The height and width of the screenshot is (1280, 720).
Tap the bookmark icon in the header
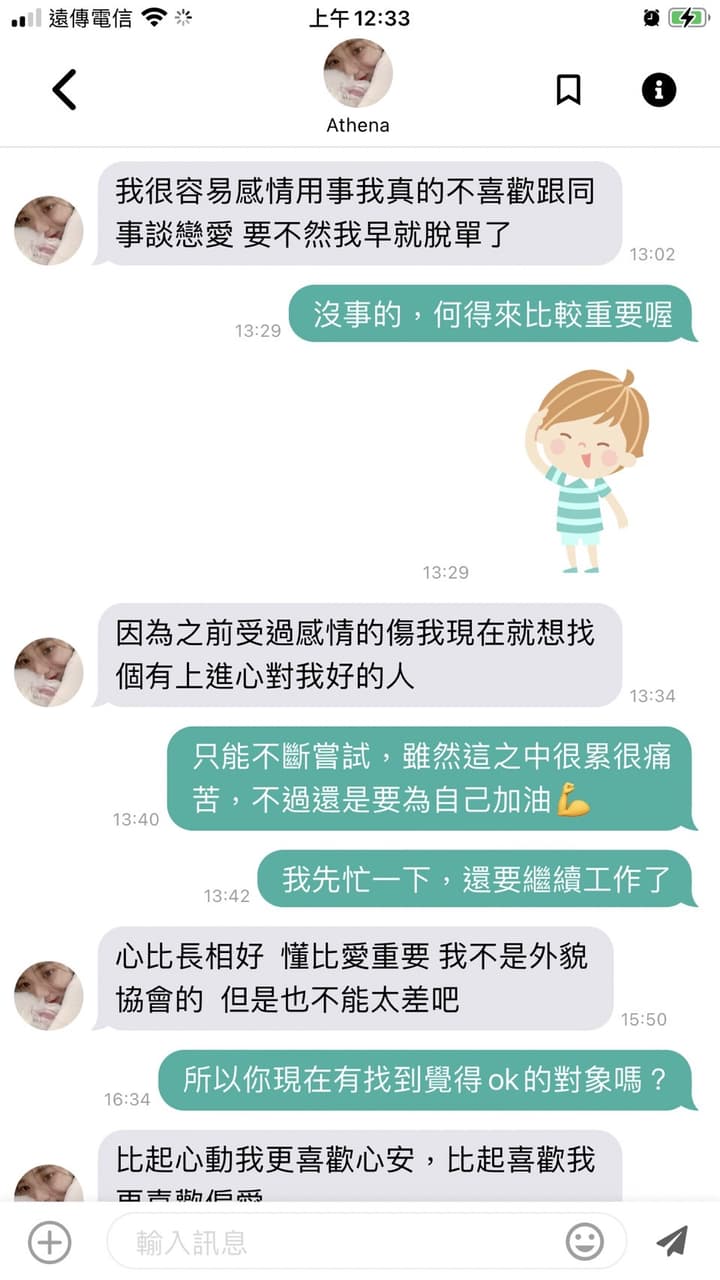pos(568,90)
